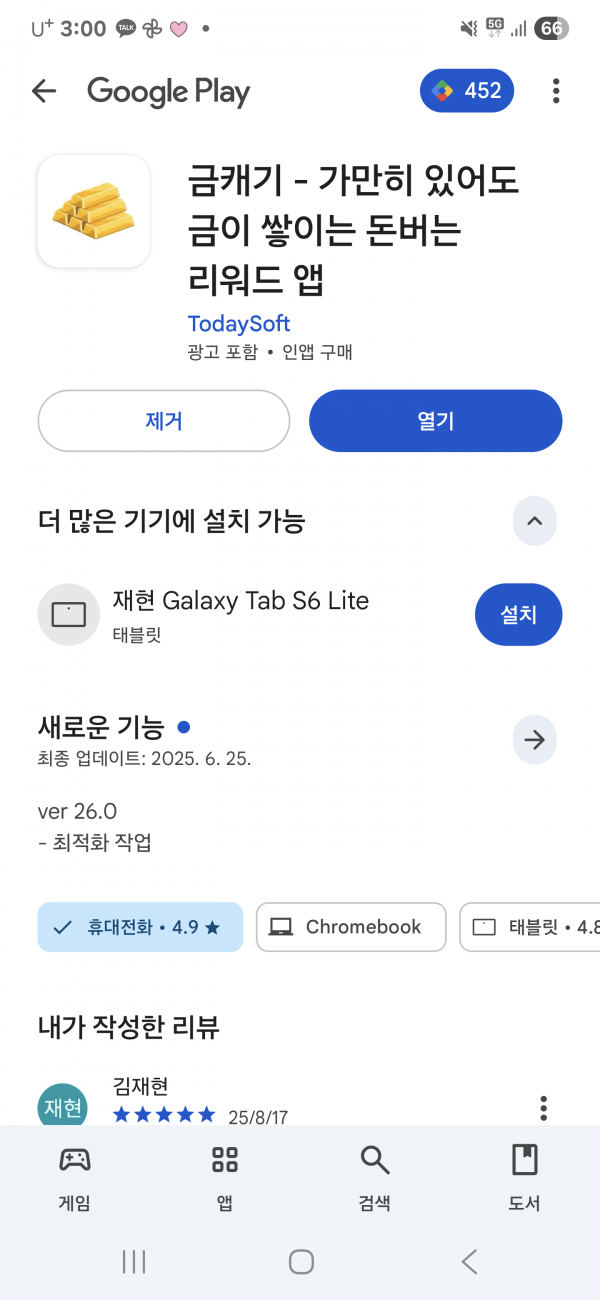Open the Play Points 452 badge
600x1300 pixels.
click(467, 91)
